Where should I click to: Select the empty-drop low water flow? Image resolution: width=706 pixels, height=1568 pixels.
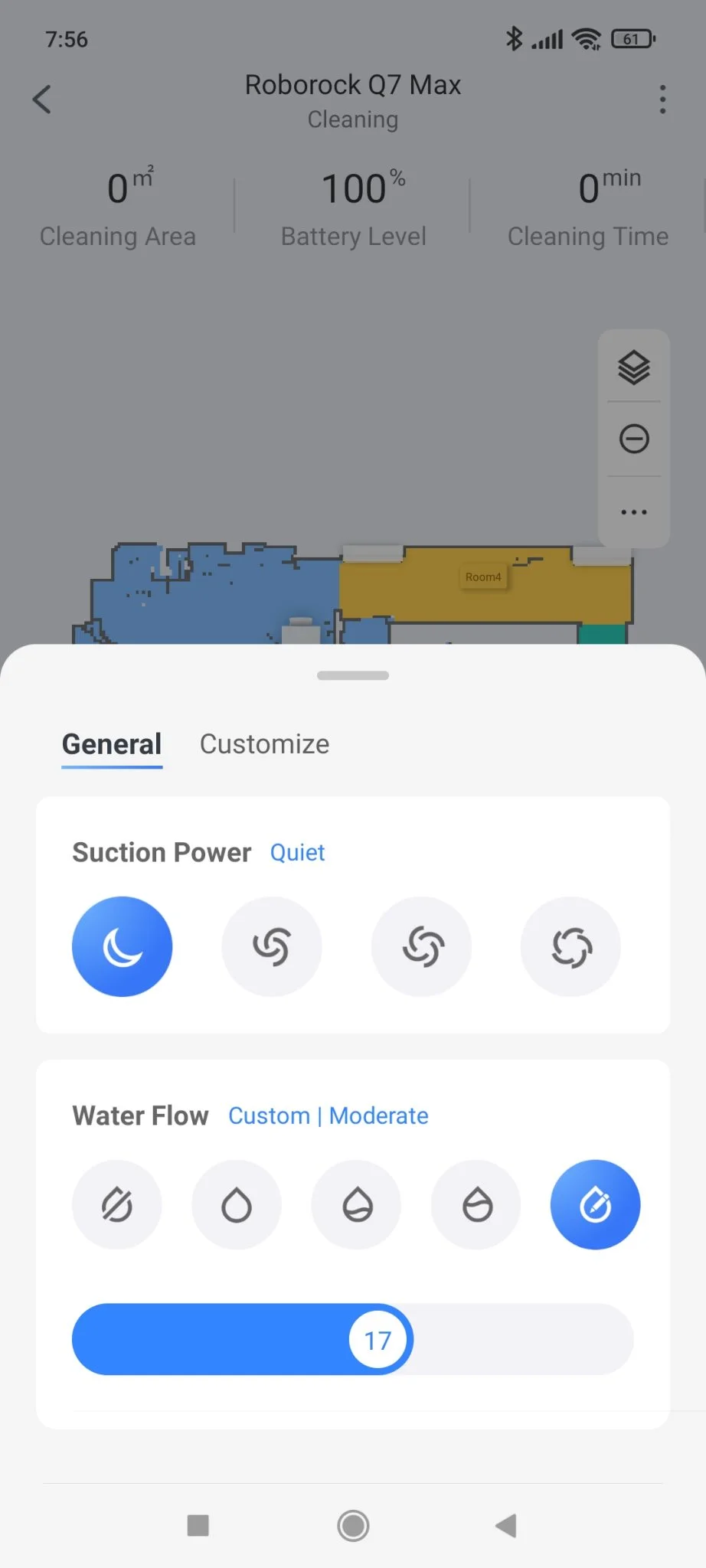click(x=237, y=1205)
